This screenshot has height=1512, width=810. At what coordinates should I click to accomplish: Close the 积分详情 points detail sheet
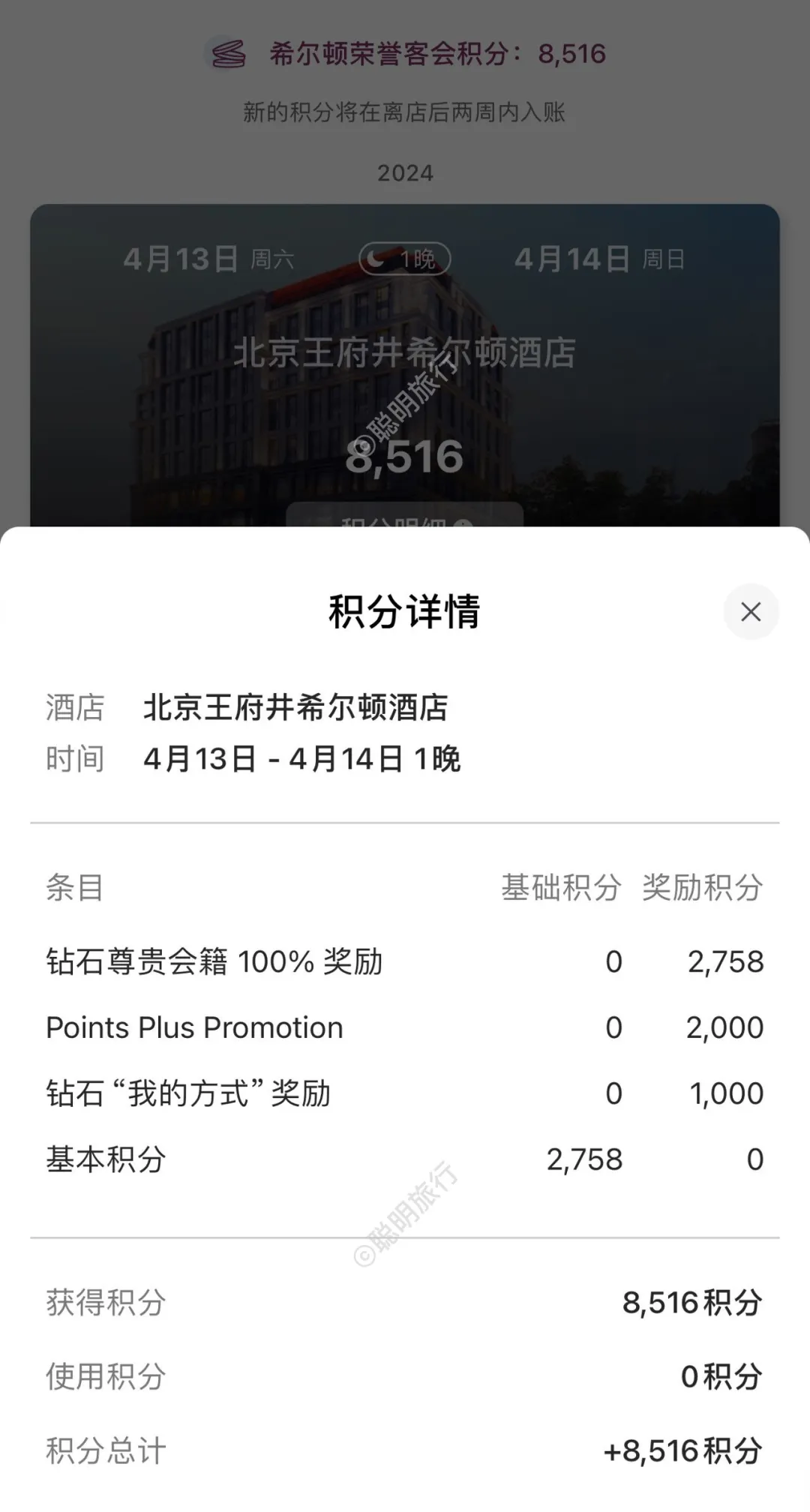[x=751, y=612]
